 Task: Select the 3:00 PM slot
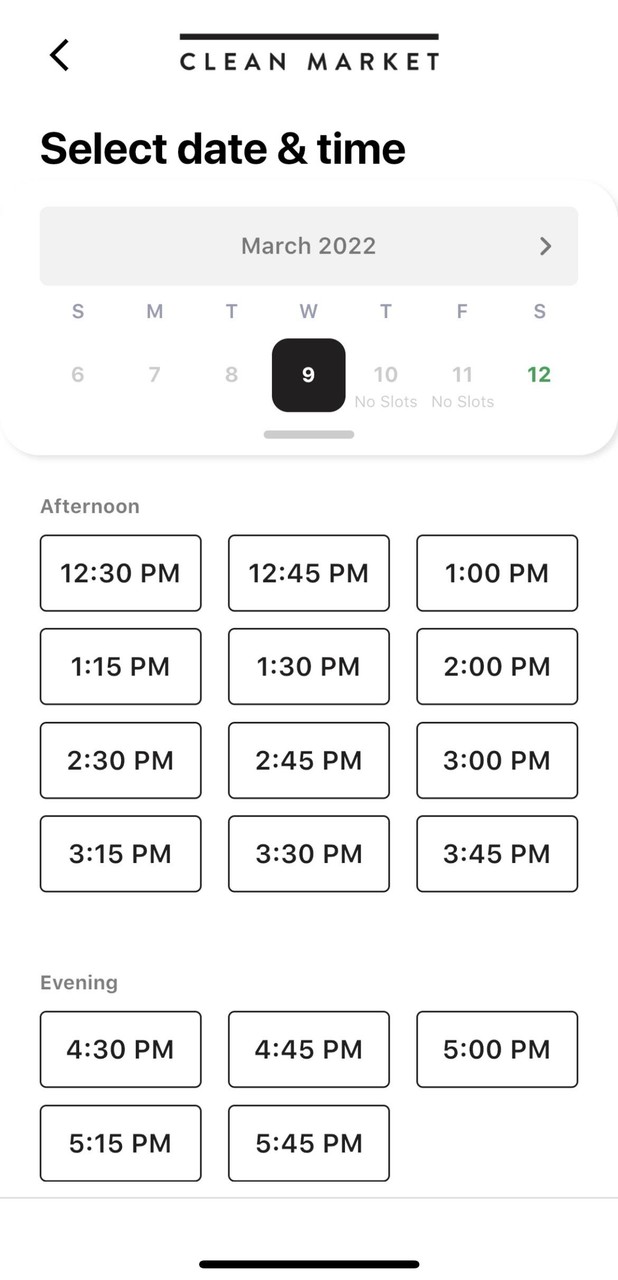click(x=497, y=760)
